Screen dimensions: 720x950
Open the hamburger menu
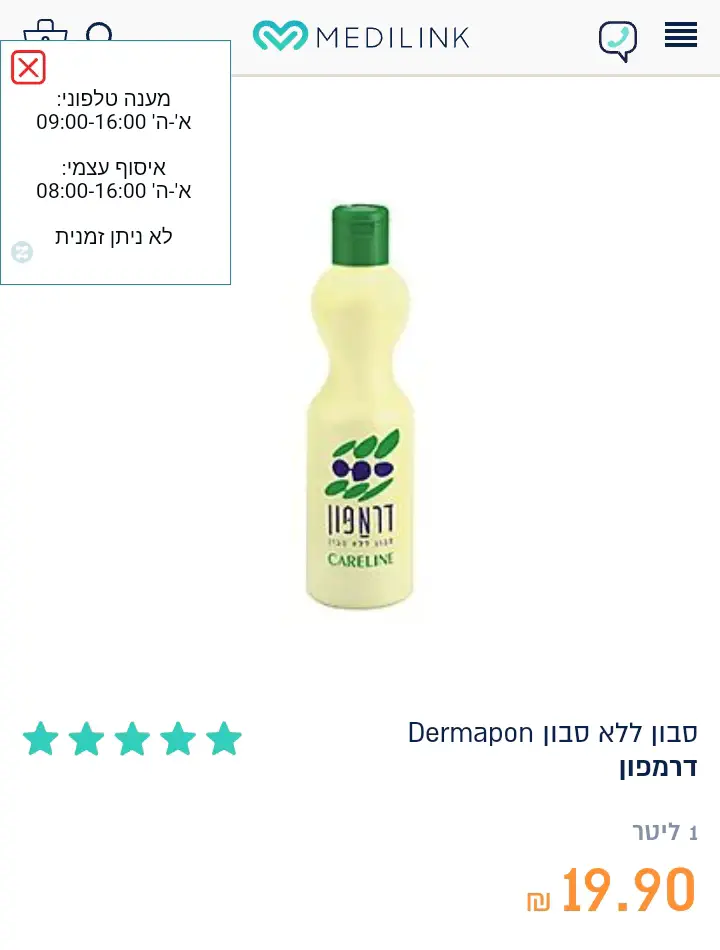pos(680,36)
